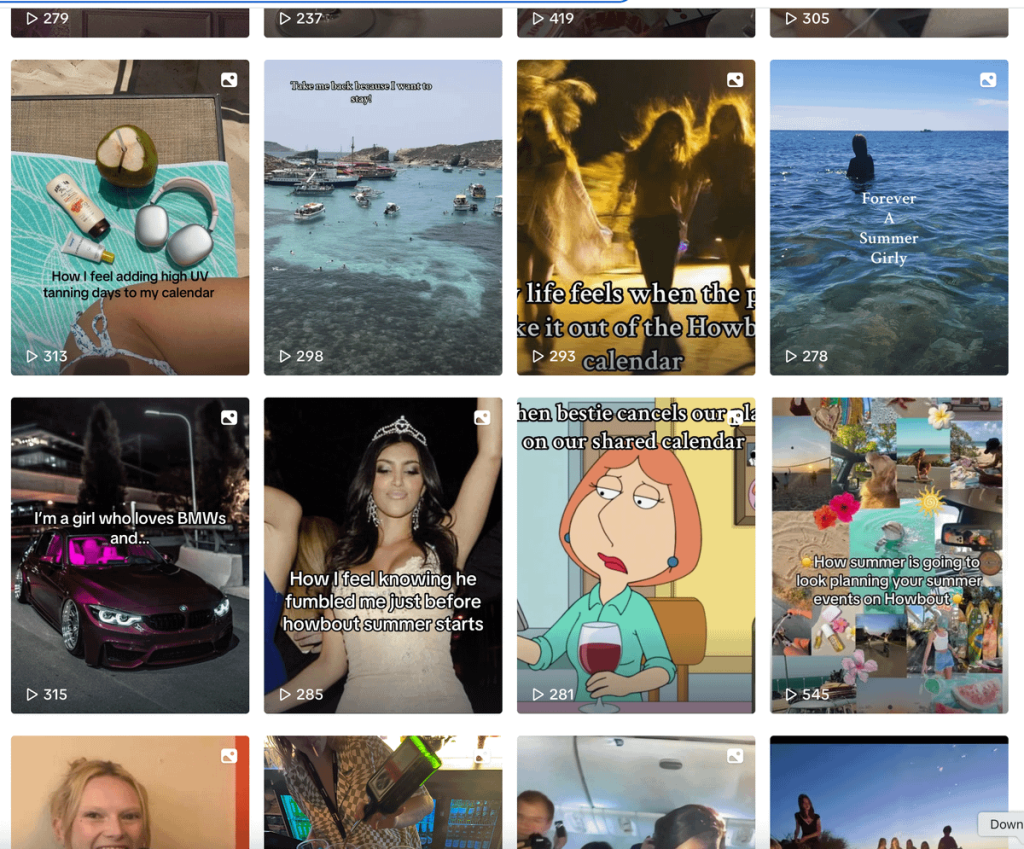The width and height of the screenshot is (1024, 849).
Task: Open the video with 279 views
Action: (130, 22)
